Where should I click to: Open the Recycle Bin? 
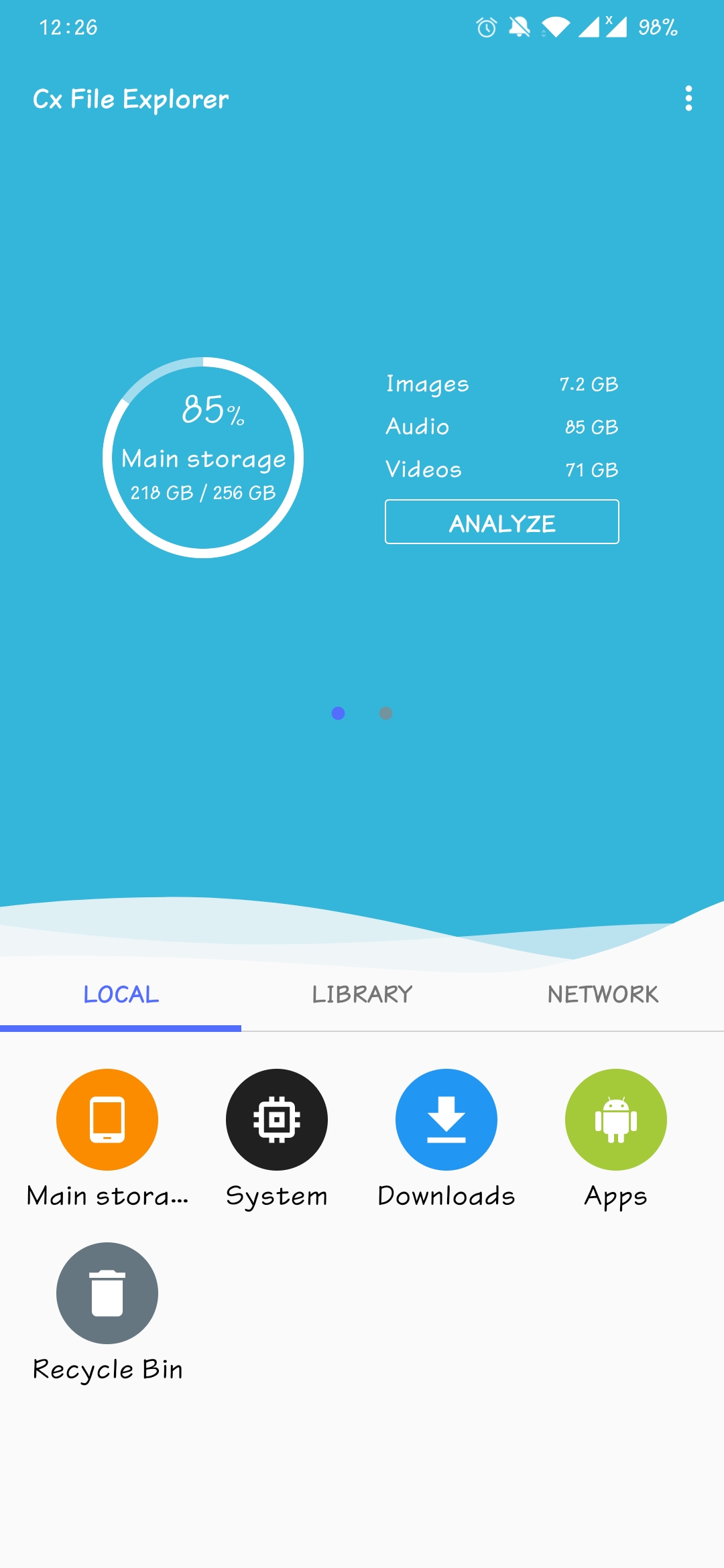[x=107, y=1293]
